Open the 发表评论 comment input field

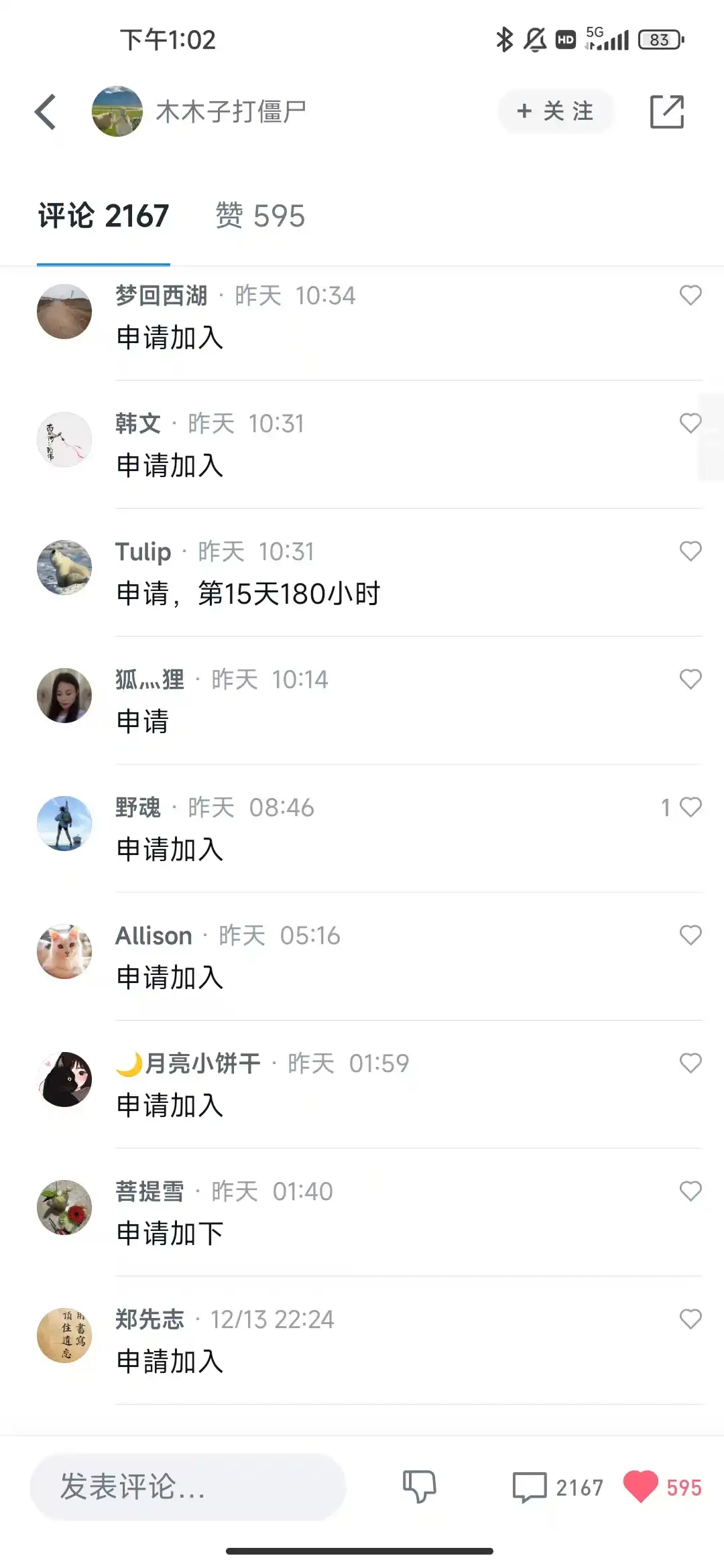pos(188,1487)
